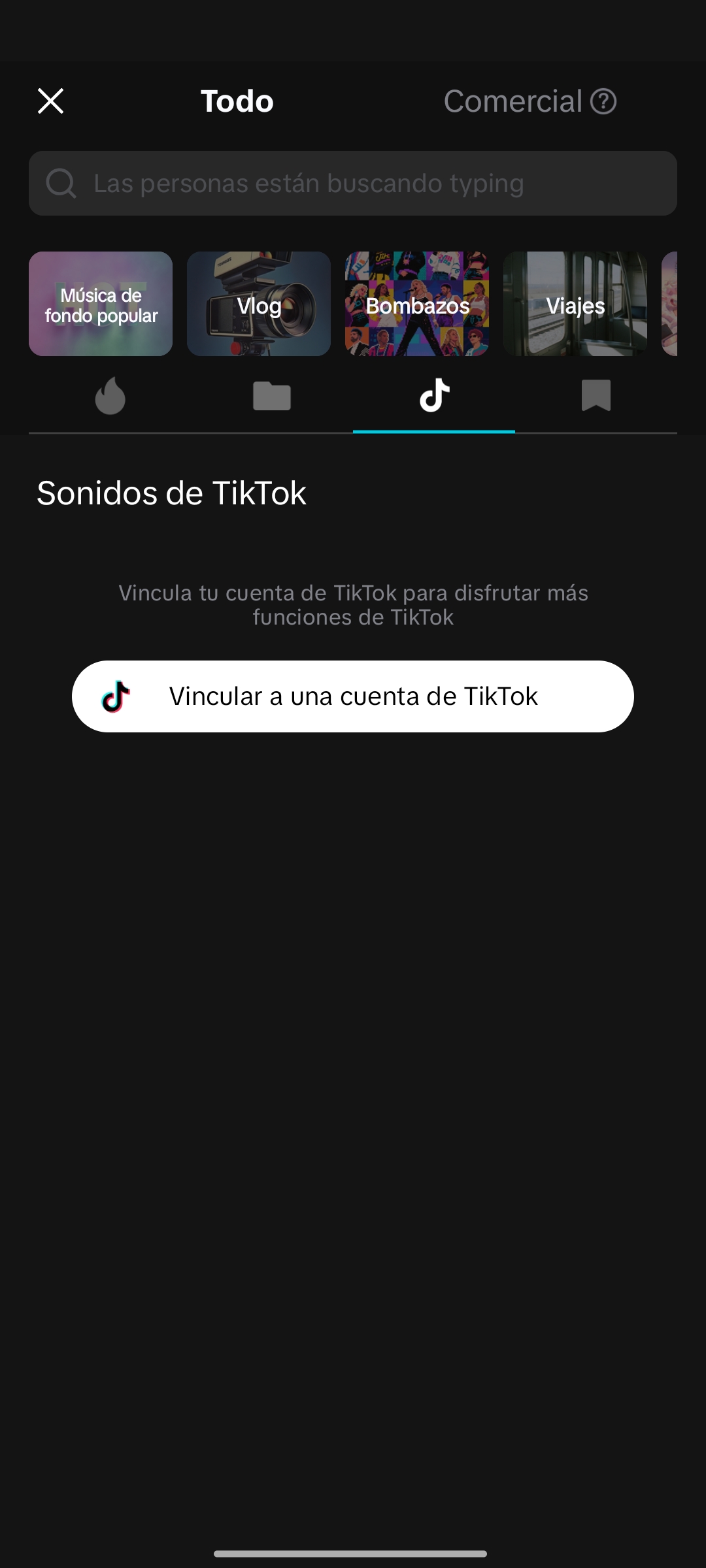The height and width of the screenshot is (1568, 706).
Task: Open the Comercial help icon
Action: click(603, 101)
